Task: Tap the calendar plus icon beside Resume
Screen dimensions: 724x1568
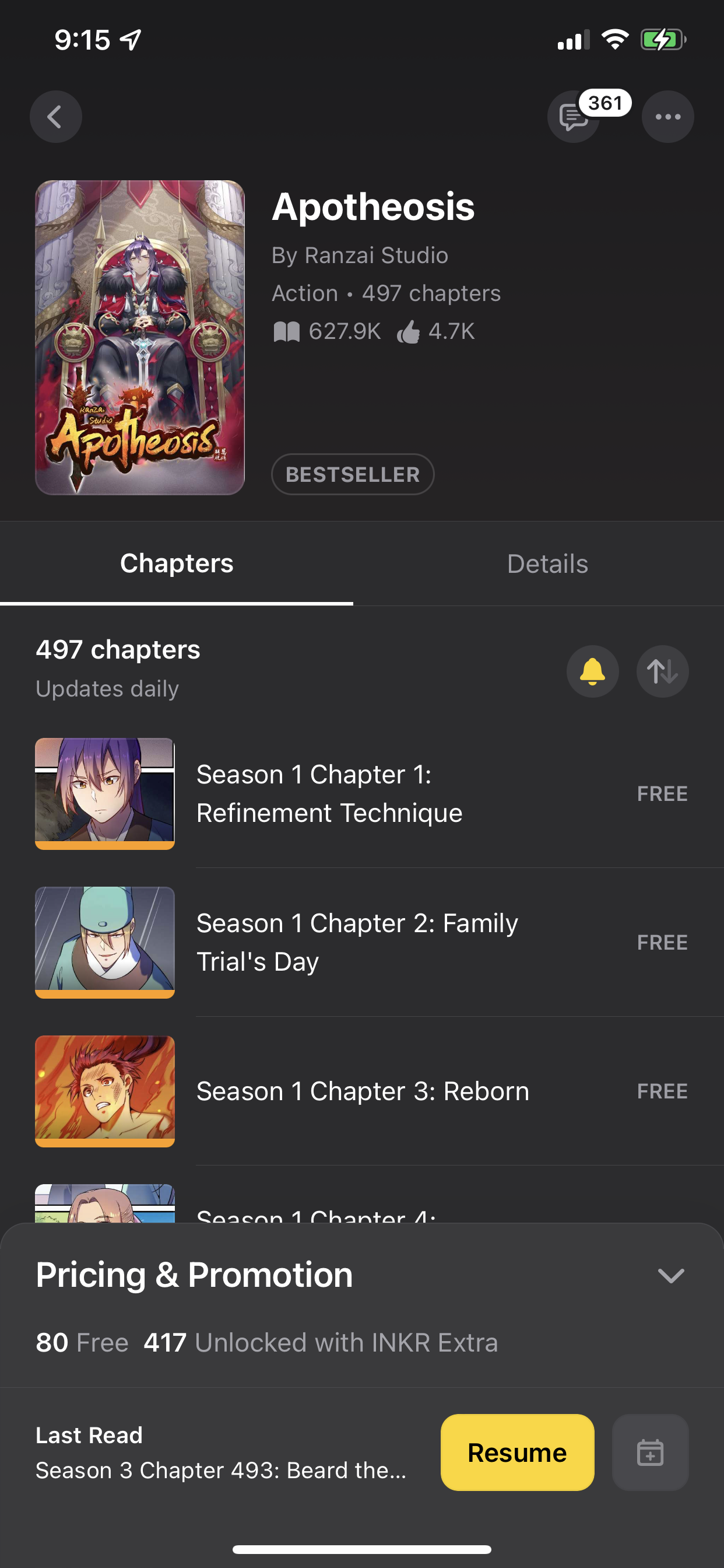Action: (x=650, y=1452)
